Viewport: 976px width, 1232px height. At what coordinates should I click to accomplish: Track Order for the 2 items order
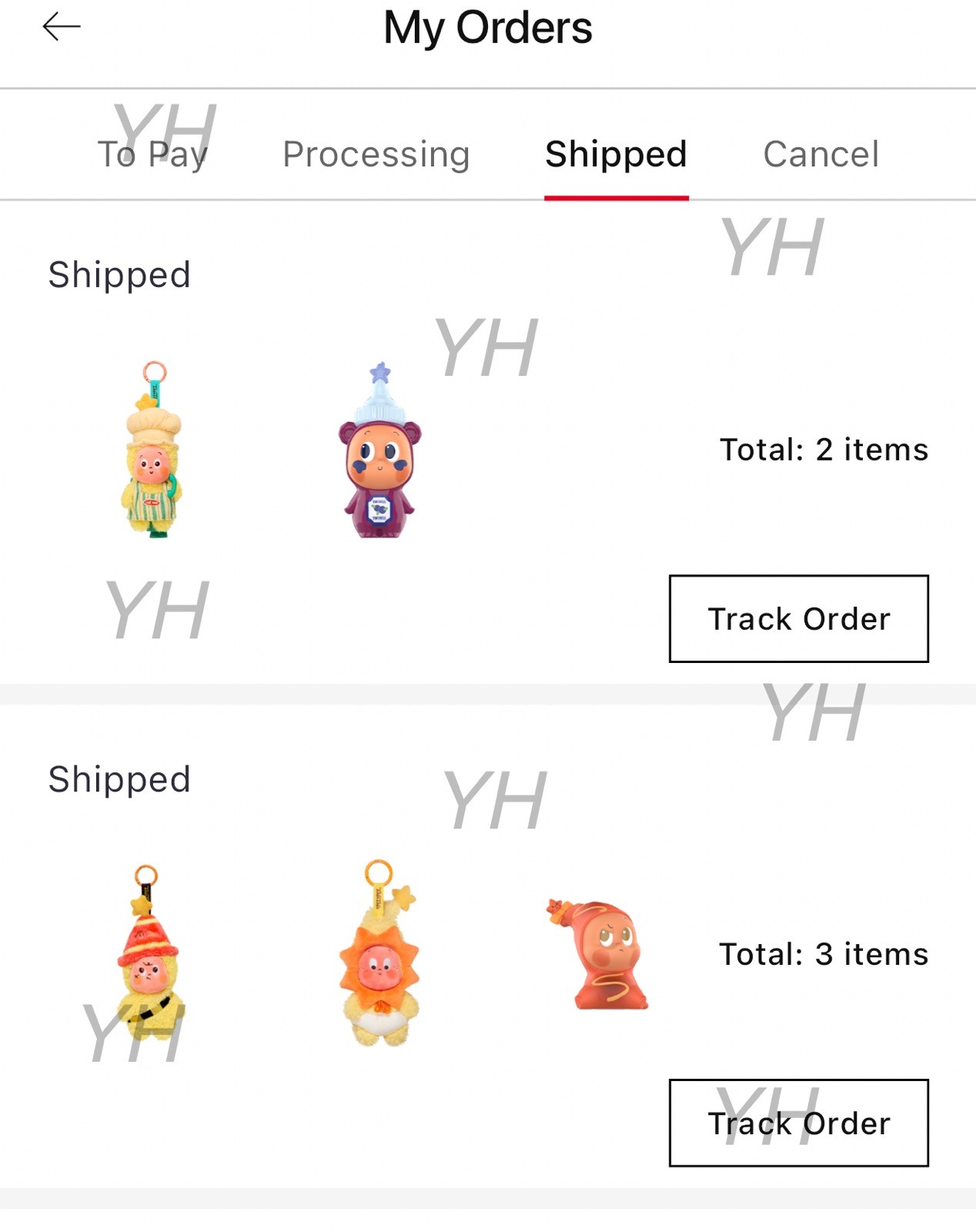coord(798,618)
